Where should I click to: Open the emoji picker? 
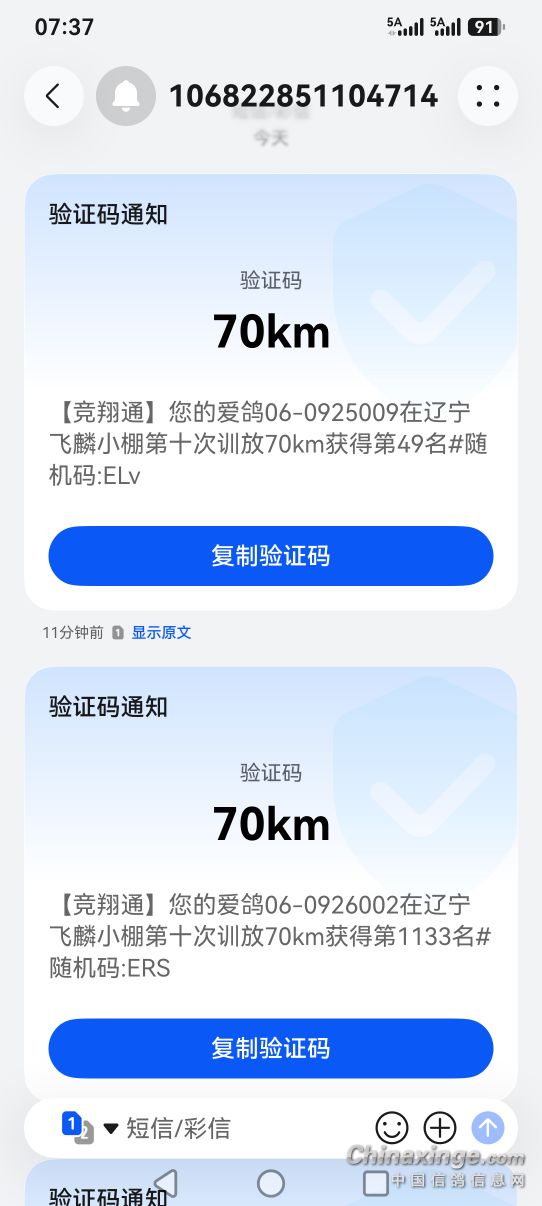point(392,1128)
